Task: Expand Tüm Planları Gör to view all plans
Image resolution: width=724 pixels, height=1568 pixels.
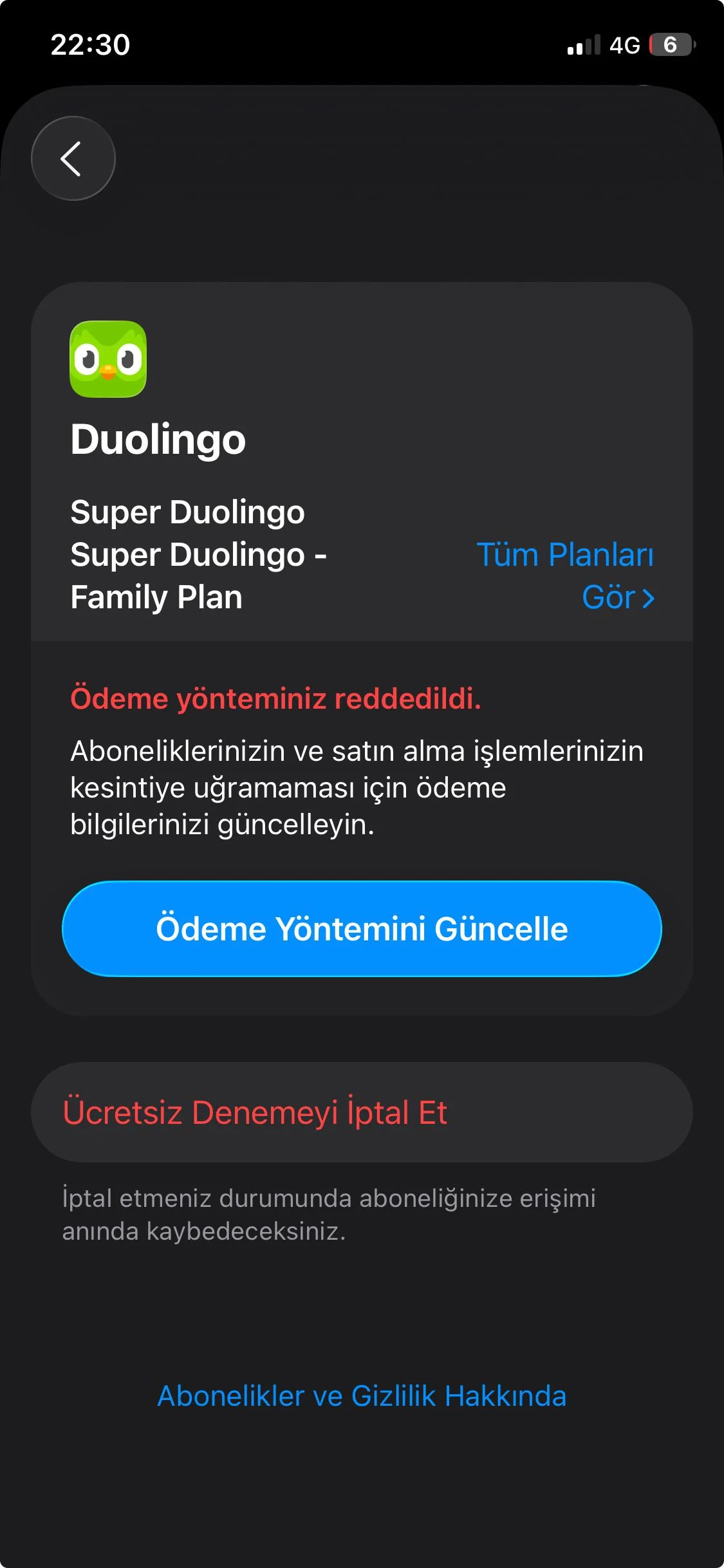Action: 565,576
